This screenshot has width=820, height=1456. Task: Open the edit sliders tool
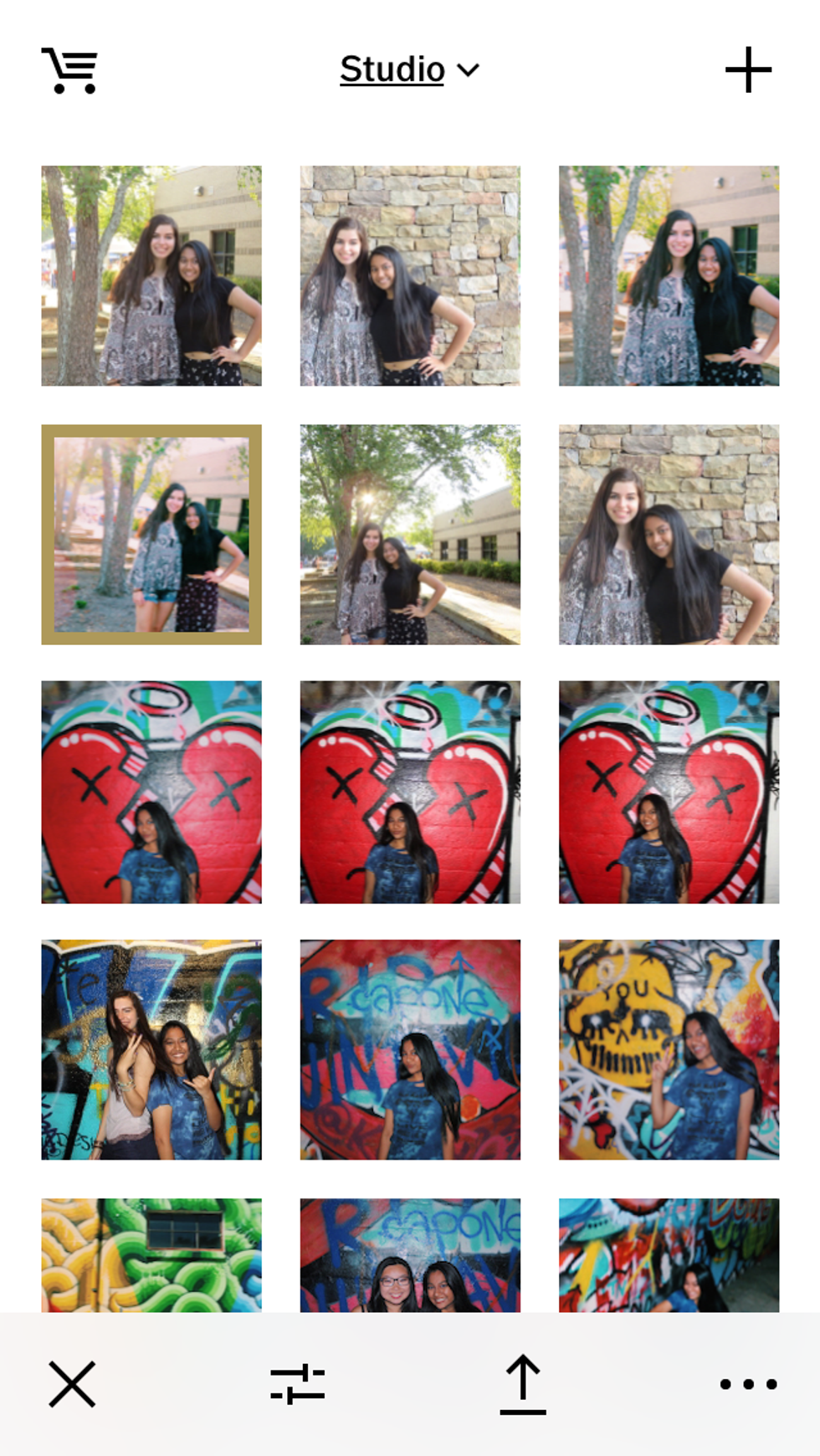(x=297, y=1384)
